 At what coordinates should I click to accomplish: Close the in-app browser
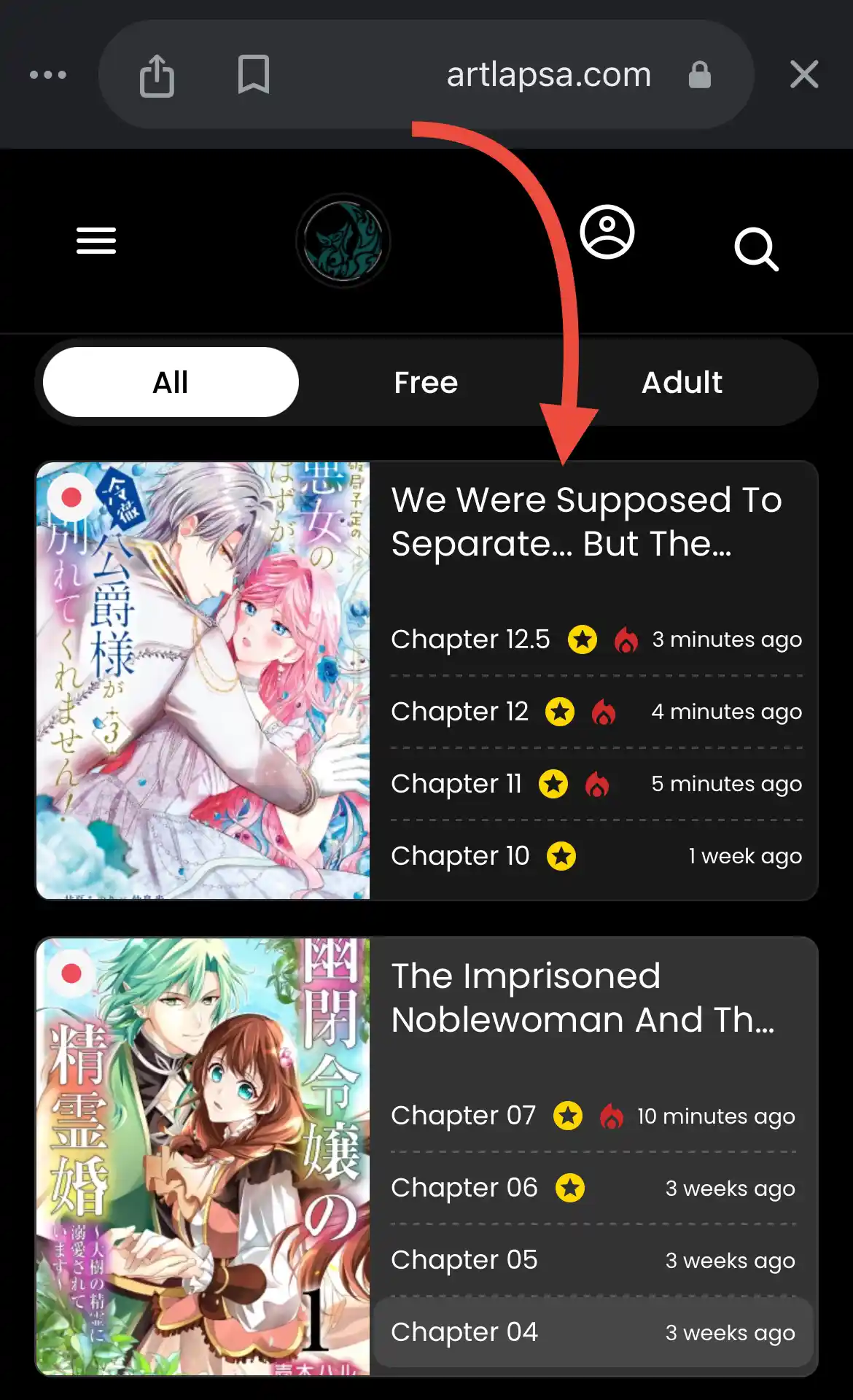(x=804, y=74)
